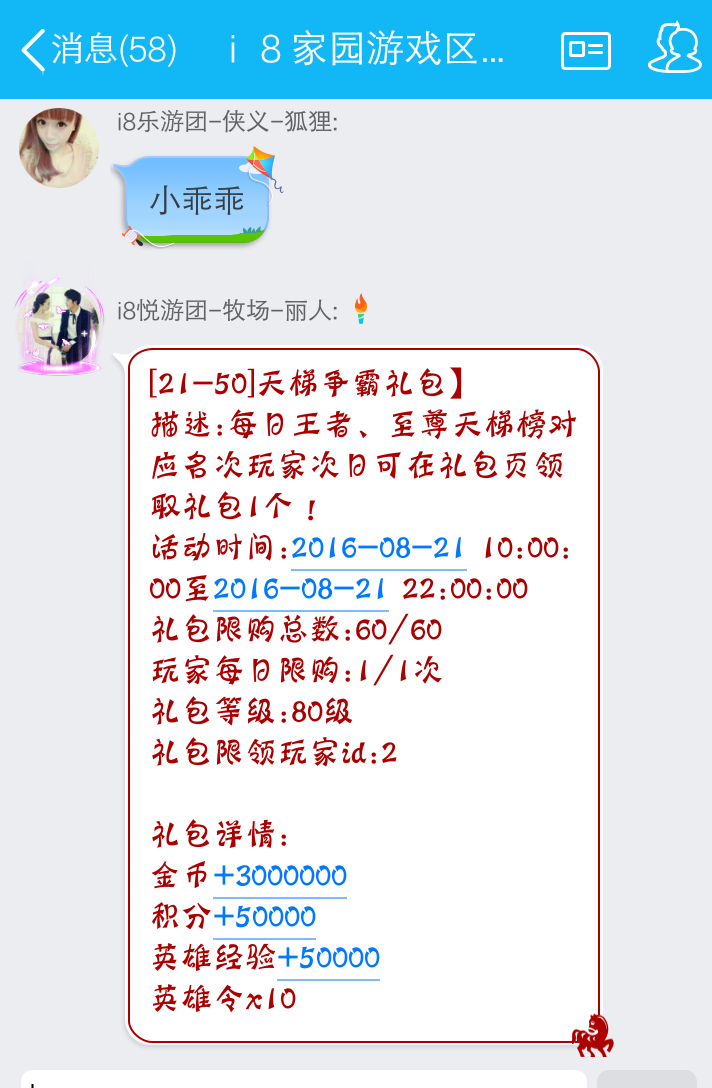Tap the message input field
The image size is (712, 1088).
pyautogui.click(x=300, y=1080)
